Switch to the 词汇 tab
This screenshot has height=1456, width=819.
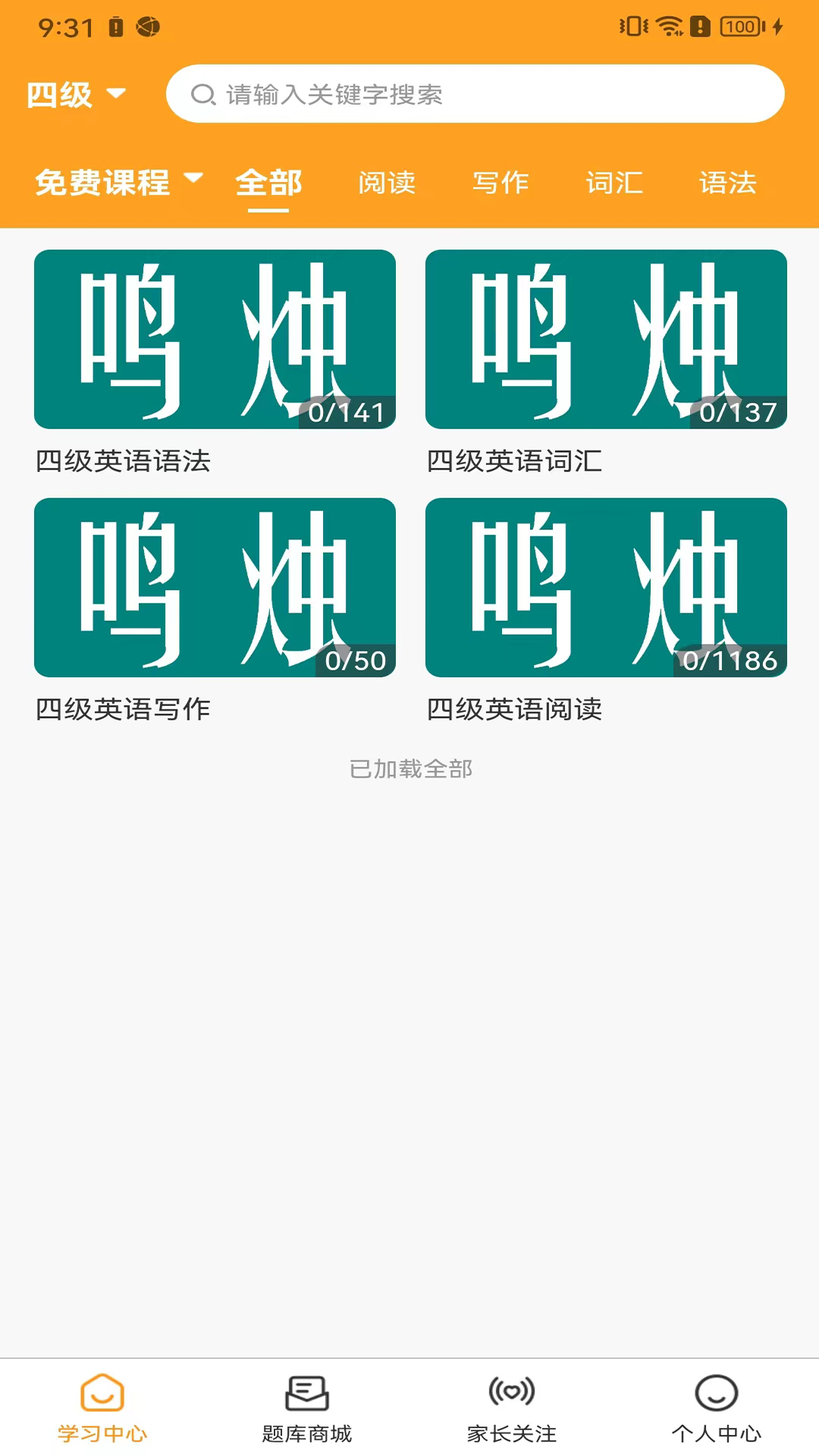614,183
